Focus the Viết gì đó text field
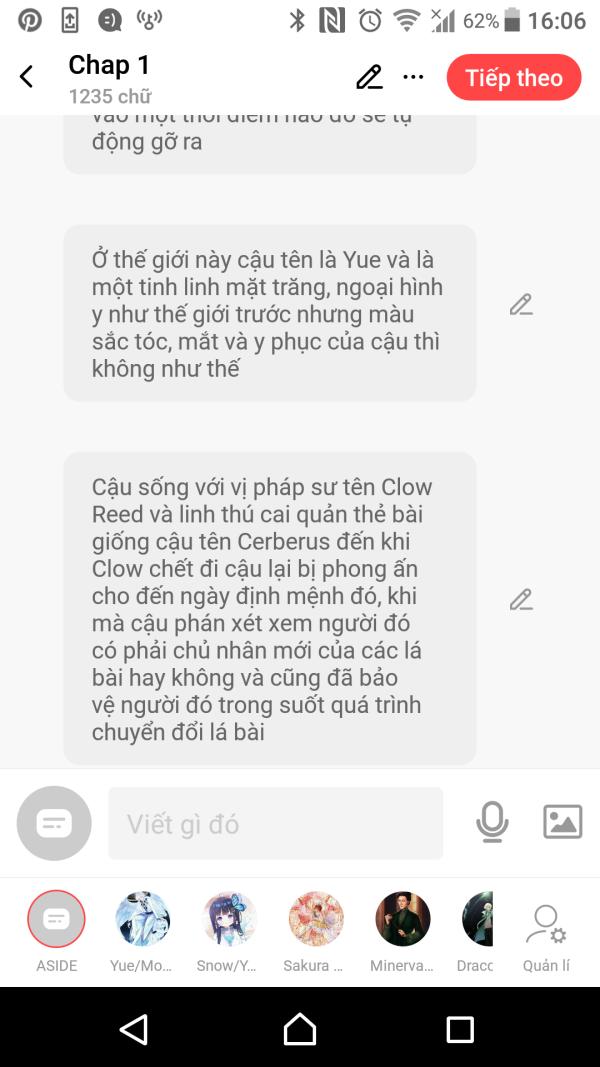 pyautogui.click(x=275, y=823)
